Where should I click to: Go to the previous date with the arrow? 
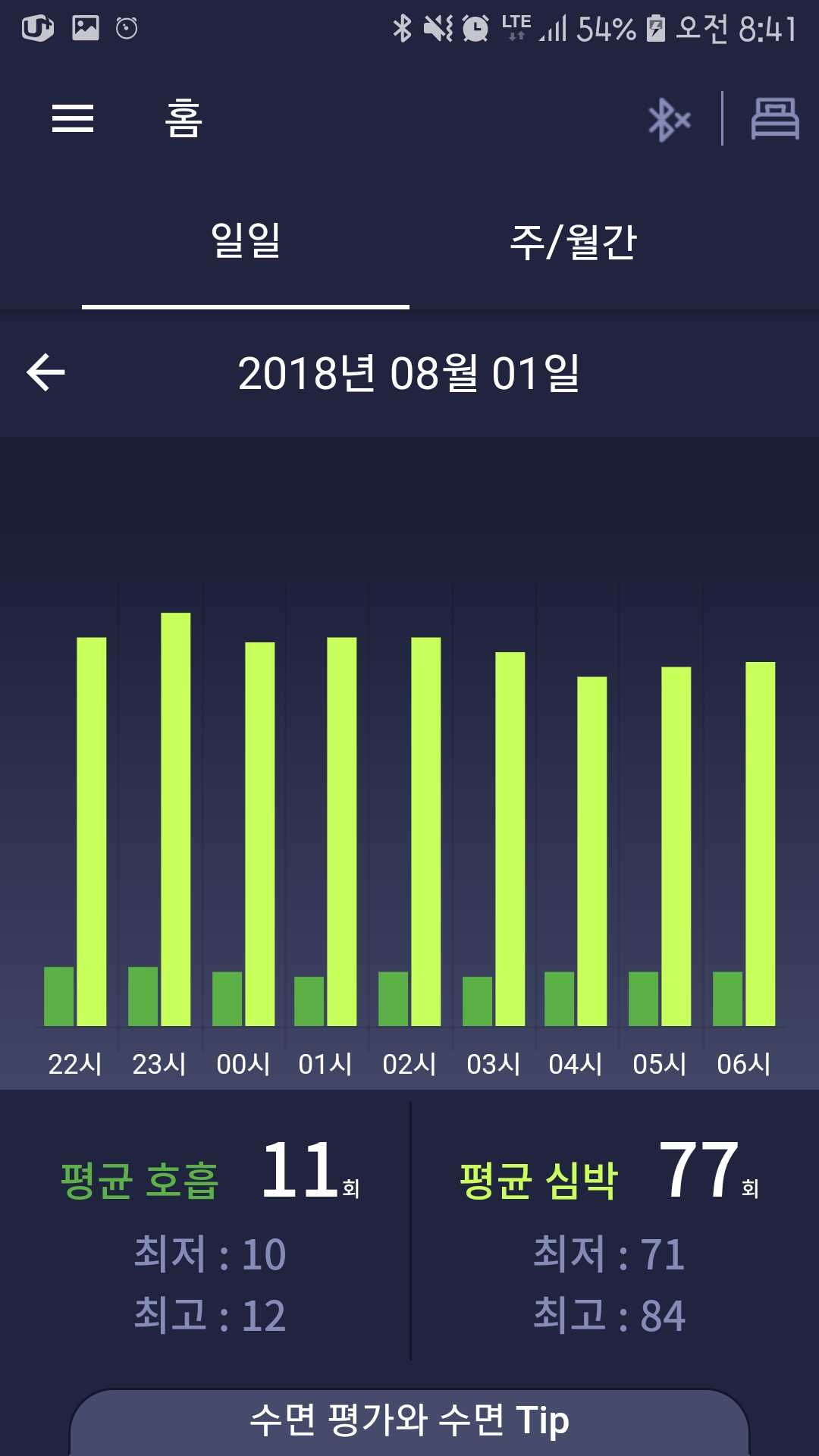click(46, 372)
